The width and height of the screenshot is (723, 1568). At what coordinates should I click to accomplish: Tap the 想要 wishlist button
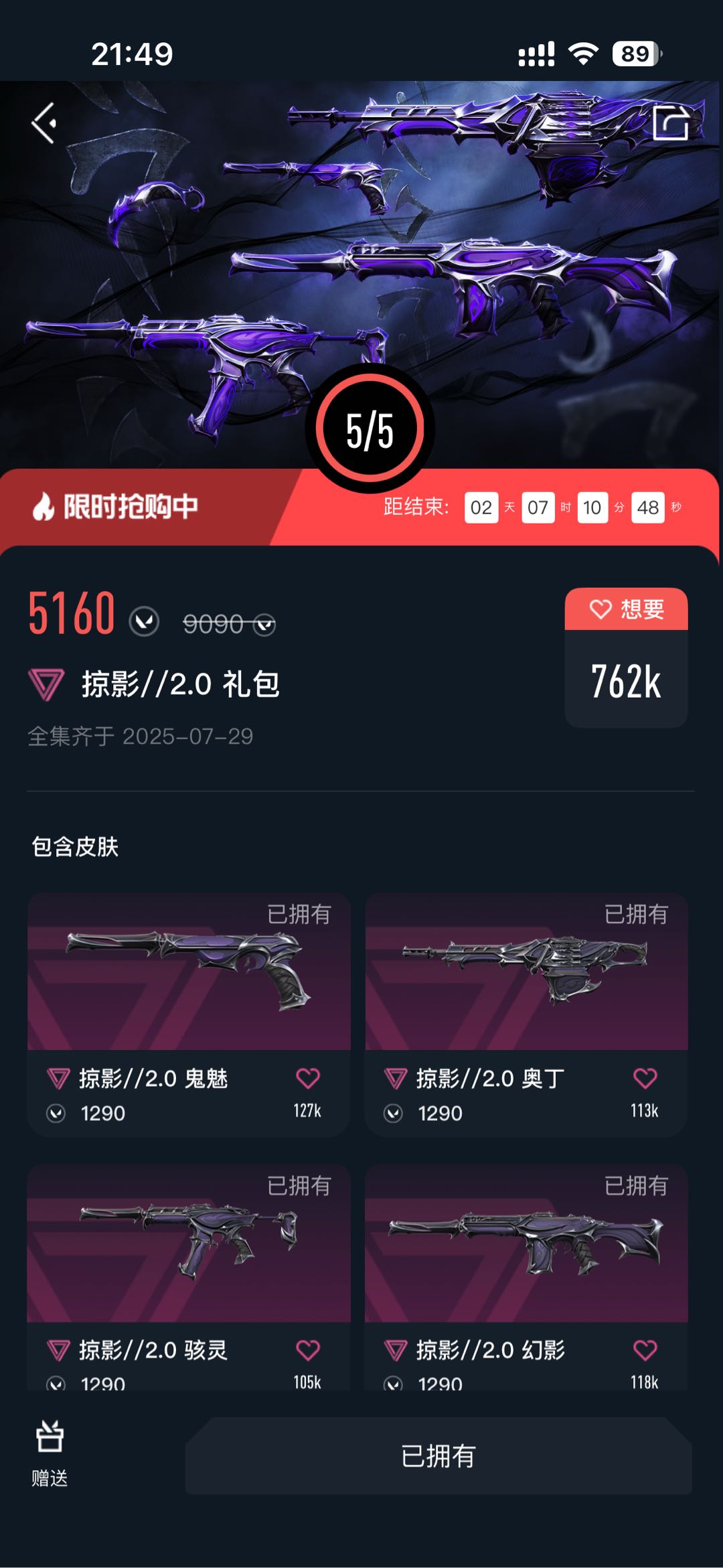click(626, 609)
